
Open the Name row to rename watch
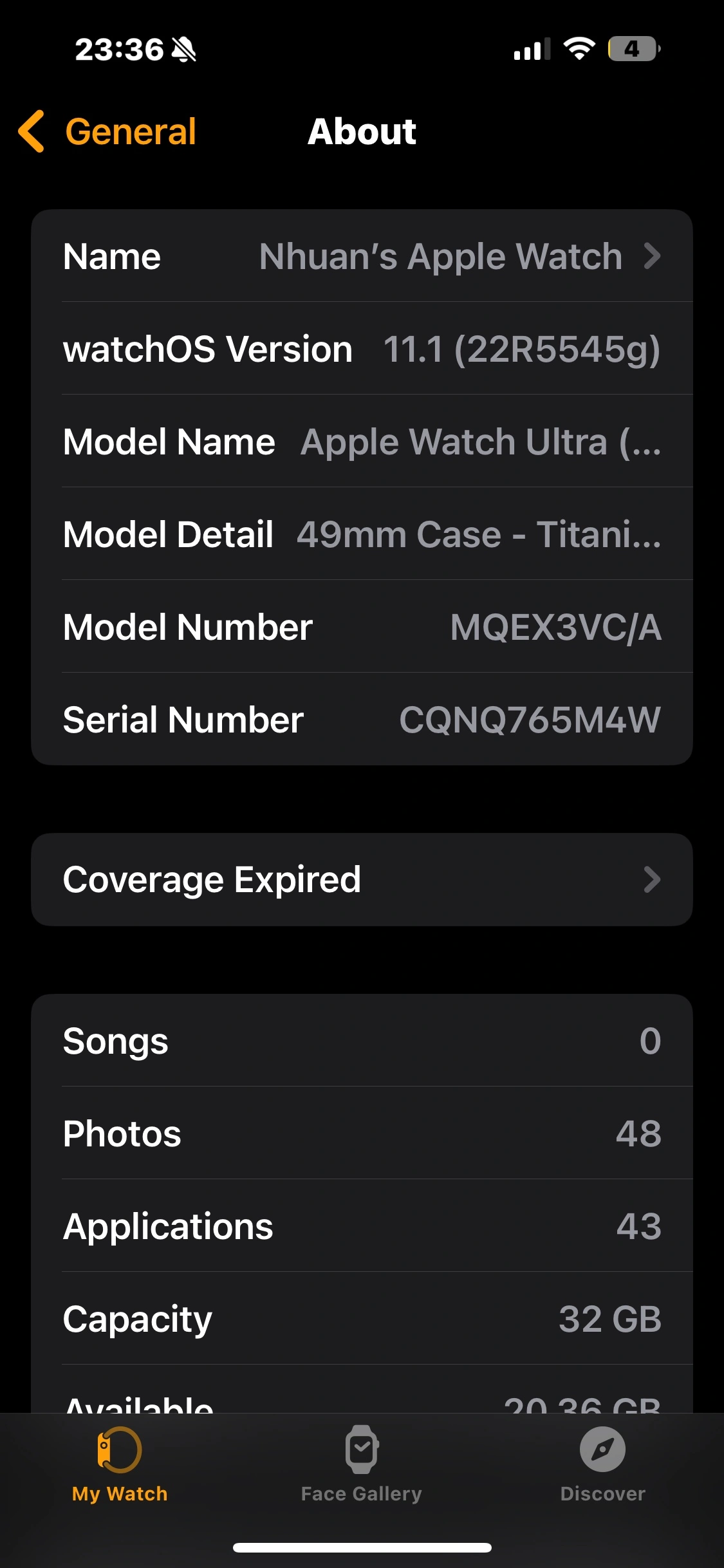pyautogui.click(x=362, y=256)
